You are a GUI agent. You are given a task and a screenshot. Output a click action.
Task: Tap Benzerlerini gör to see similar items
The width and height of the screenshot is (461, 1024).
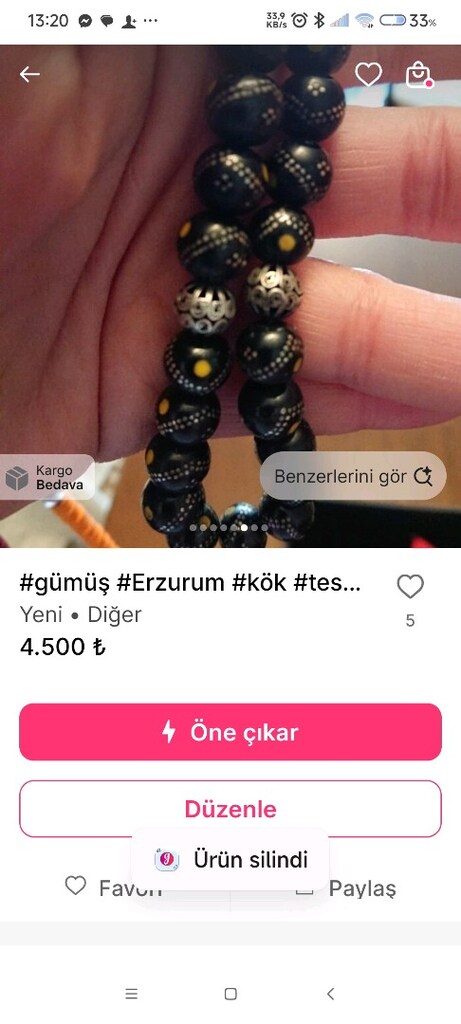coord(353,476)
